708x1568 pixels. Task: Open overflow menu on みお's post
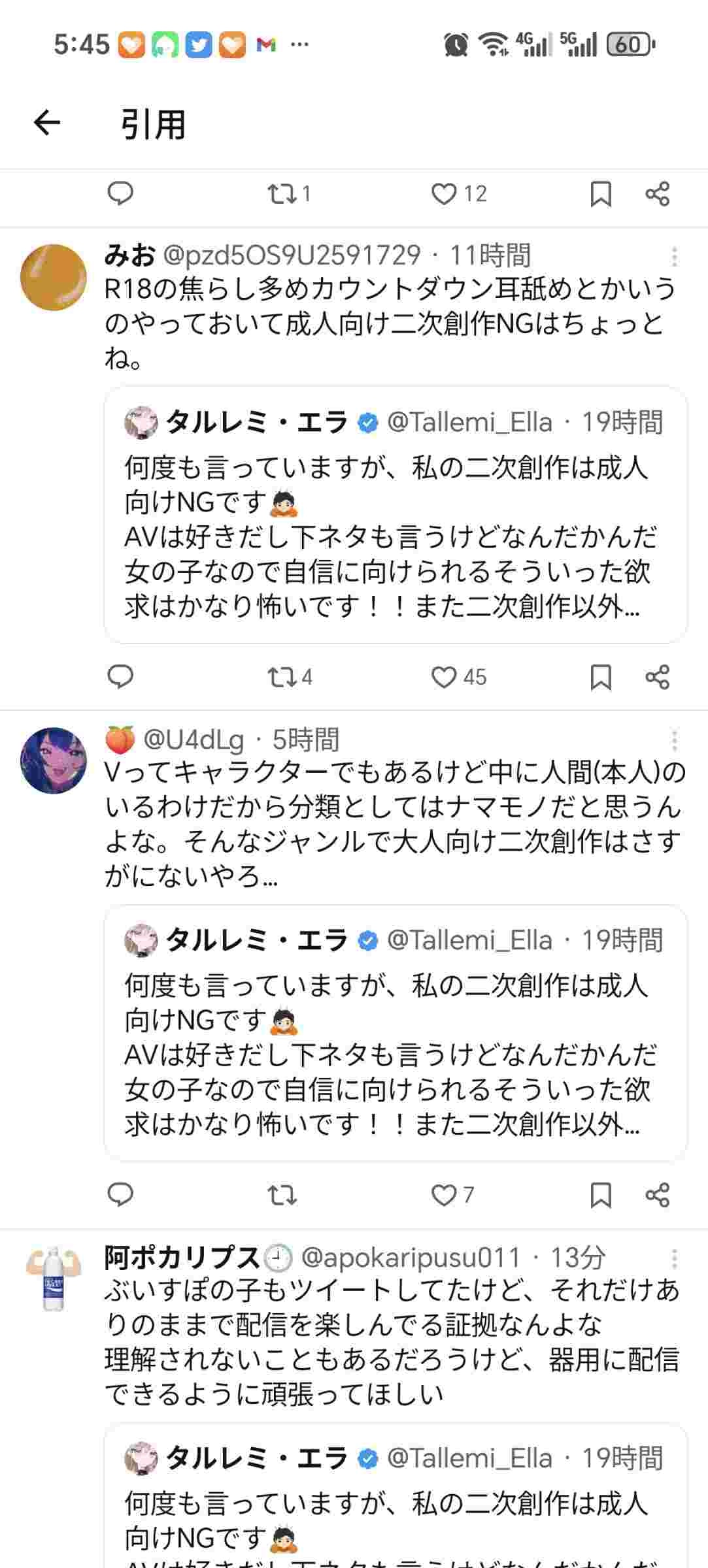coord(674,257)
